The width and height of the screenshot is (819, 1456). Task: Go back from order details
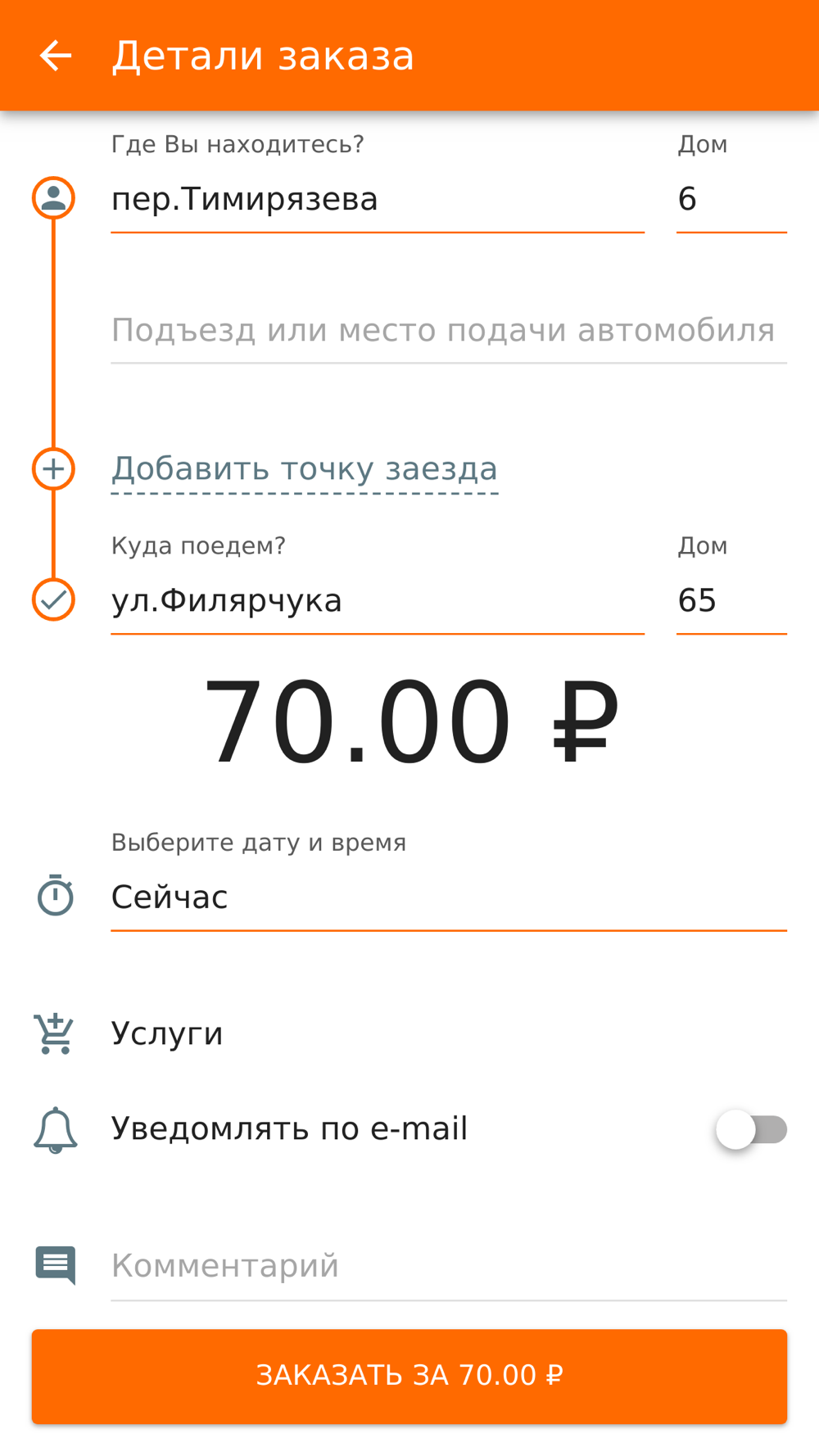pyautogui.click(x=56, y=56)
